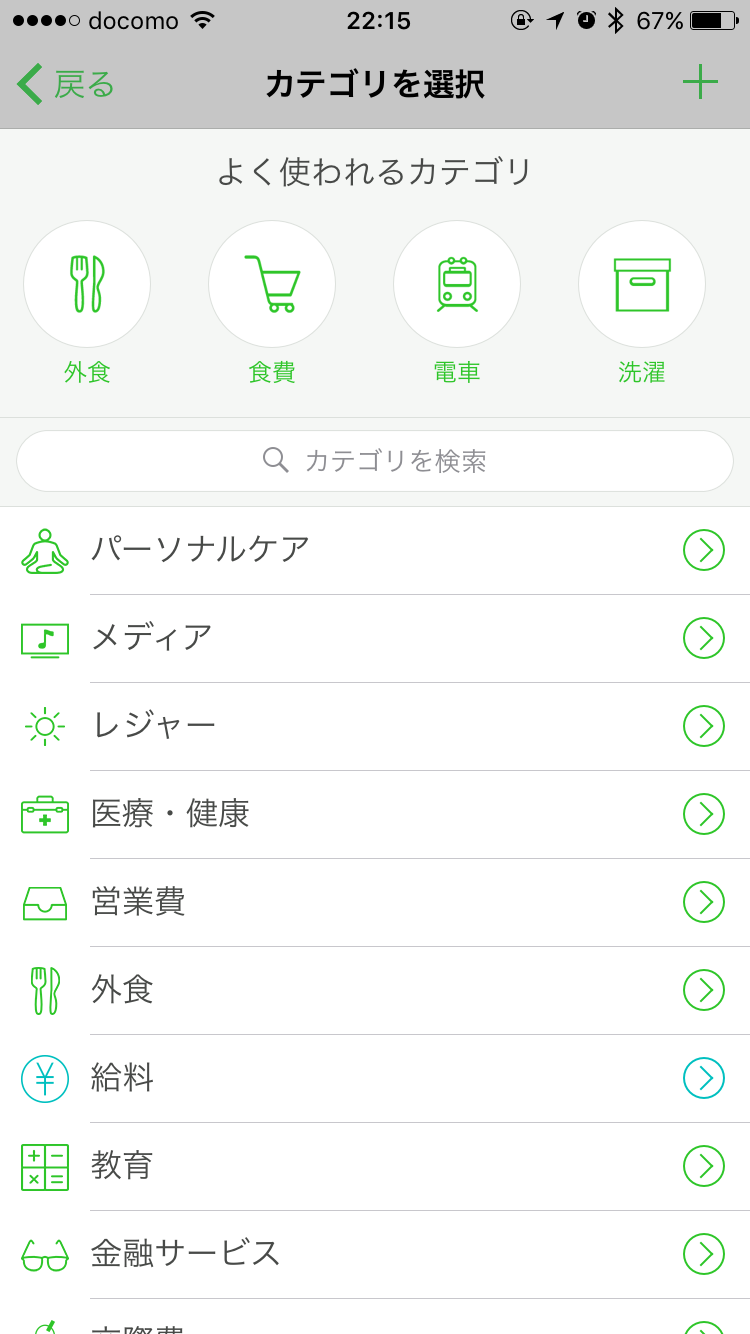The width and height of the screenshot is (750, 1334).
Task: Expand レジャー subcategories with its arrow
Action: (704, 726)
